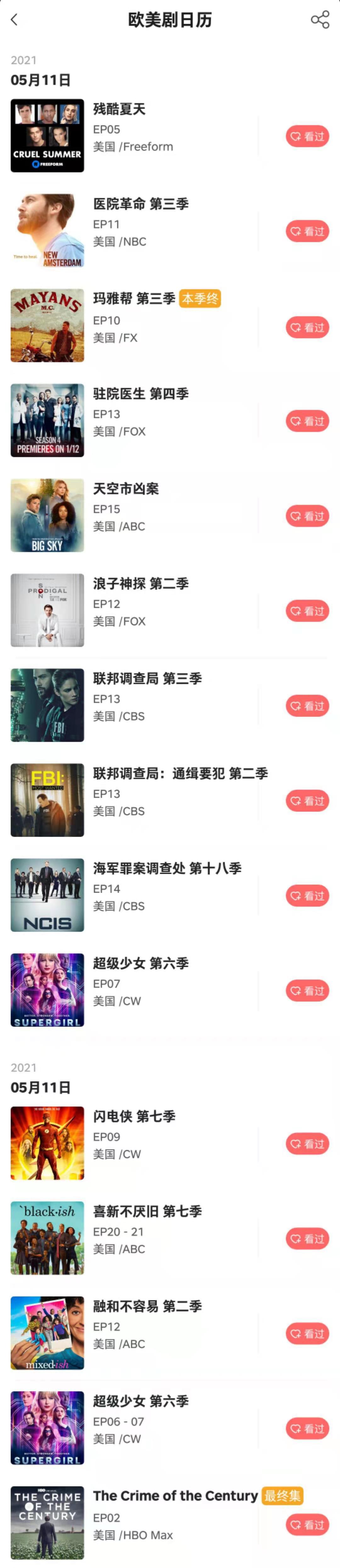Mark 驻院医生 第四季 as 看过

point(307,421)
